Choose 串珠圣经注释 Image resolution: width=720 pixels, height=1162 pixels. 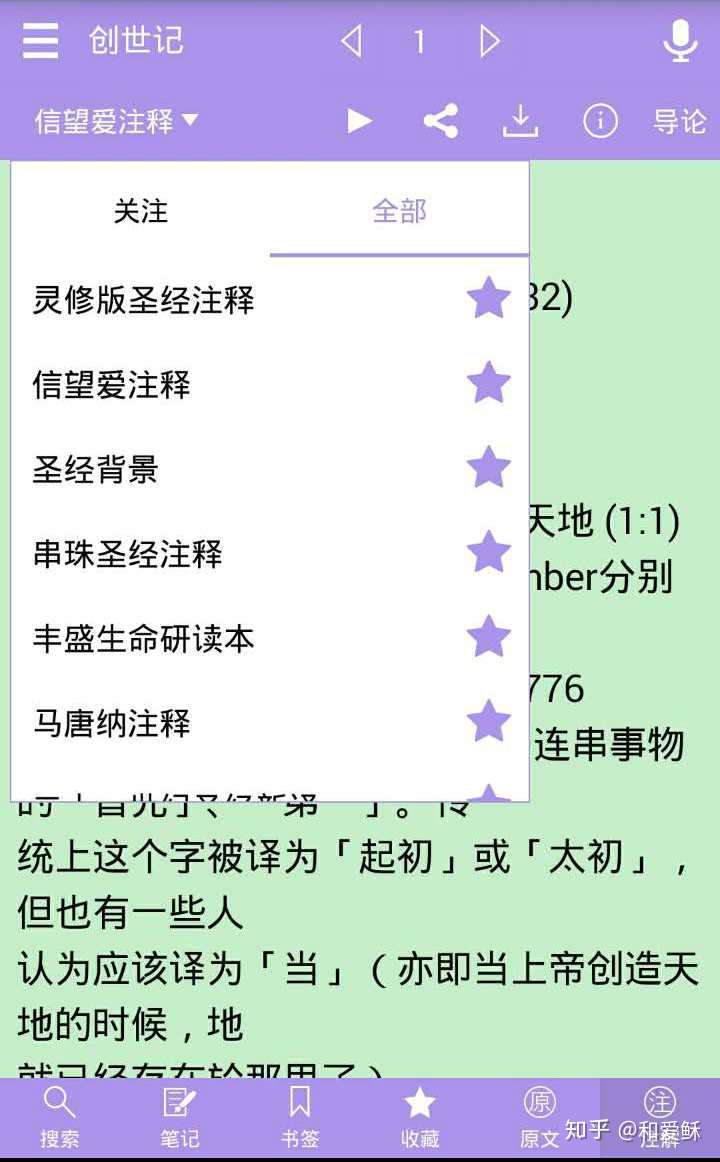pyautogui.click(x=127, y=554)
